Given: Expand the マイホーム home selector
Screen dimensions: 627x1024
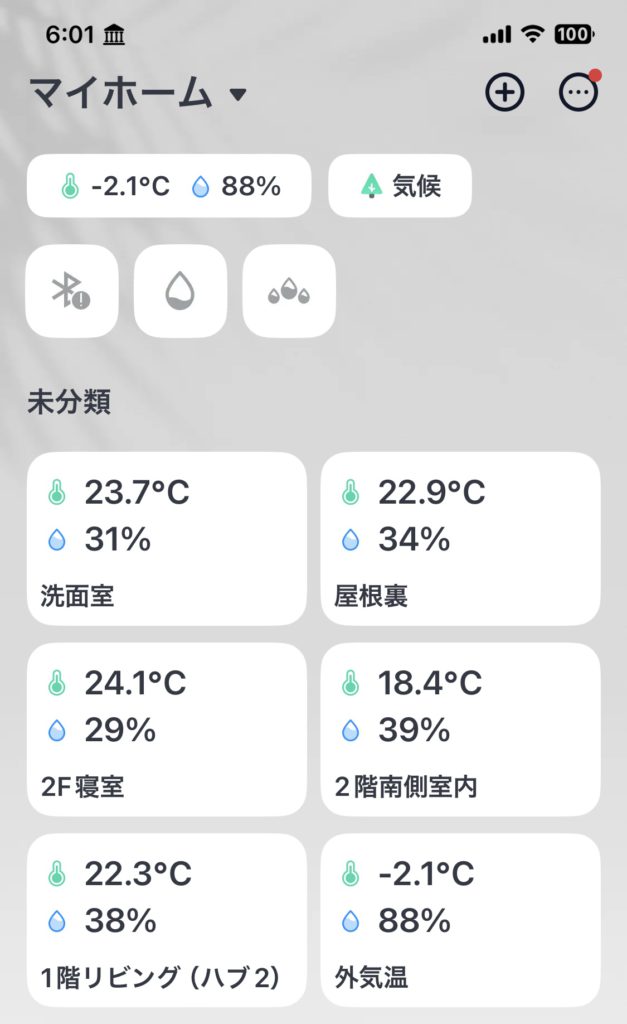Looking at the screenshot, I should pos(138,94).
